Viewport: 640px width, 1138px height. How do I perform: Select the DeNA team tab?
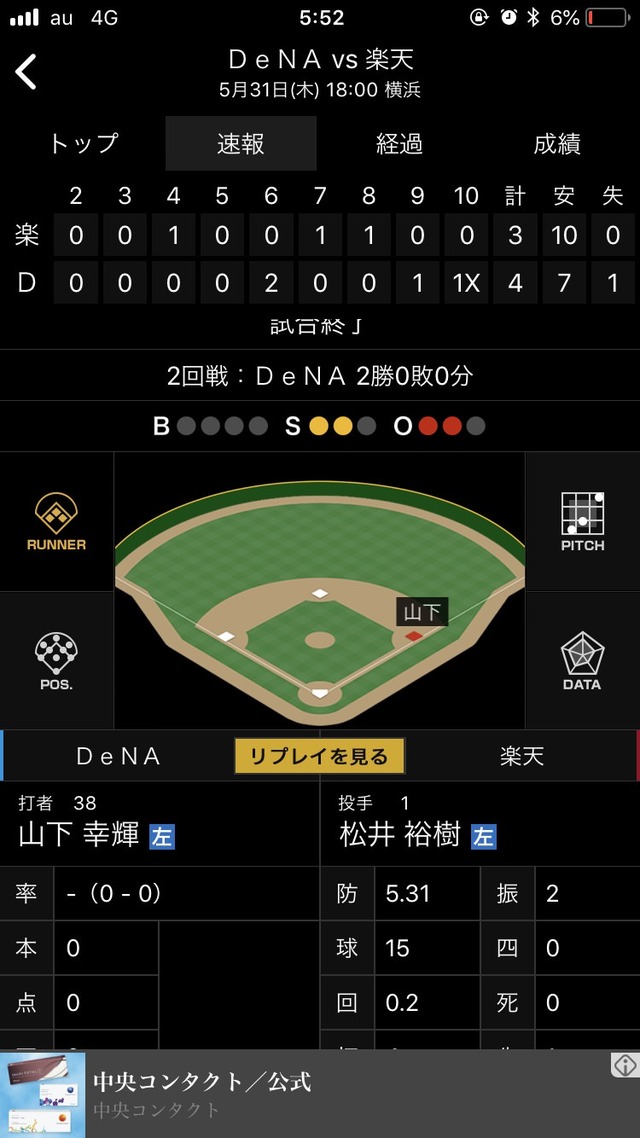118,756
